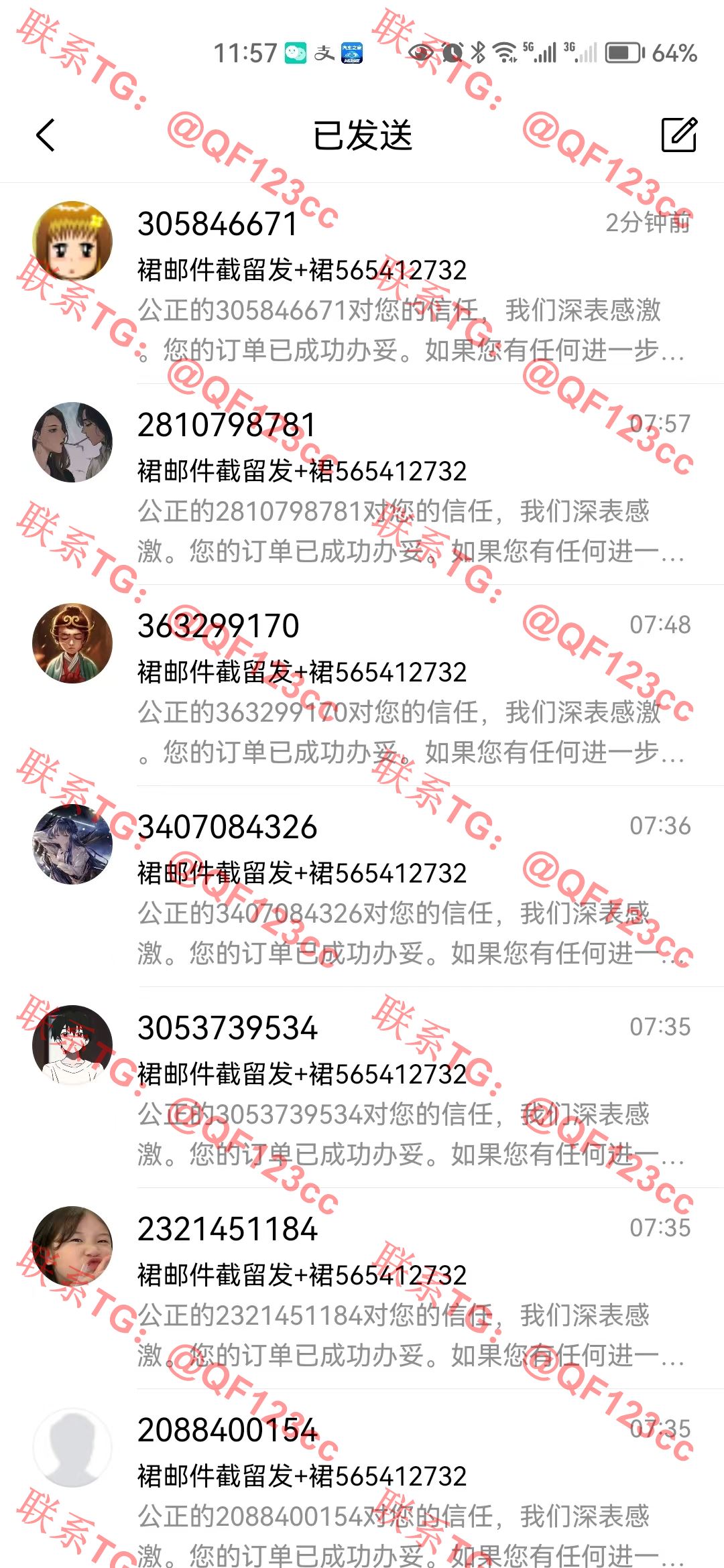Screen dimensions: 724x1568
Task: Open sent mail to 2321451184
Action: pyautogui.click(x=402, y=1290)
